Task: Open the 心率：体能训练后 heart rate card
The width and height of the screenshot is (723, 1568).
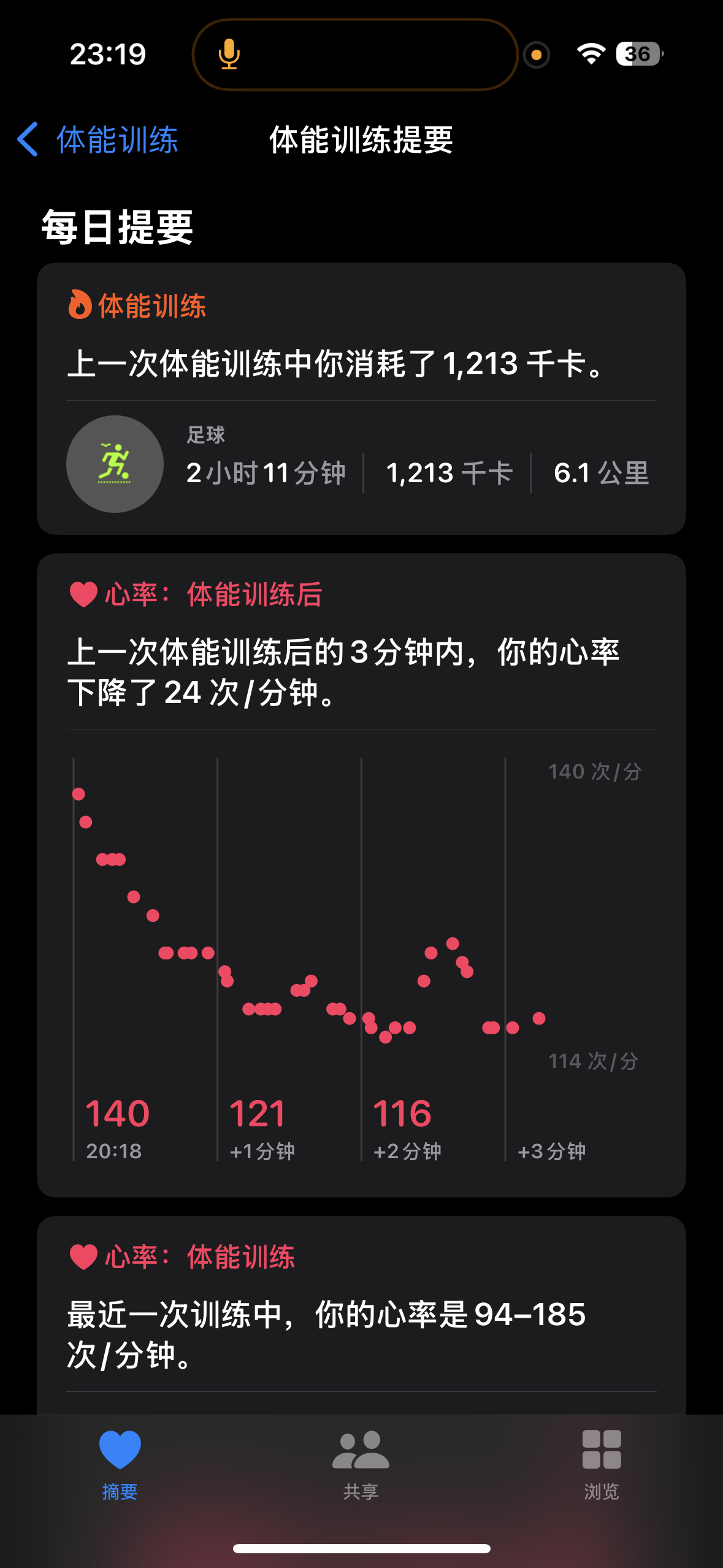Action: click(361, 875)
